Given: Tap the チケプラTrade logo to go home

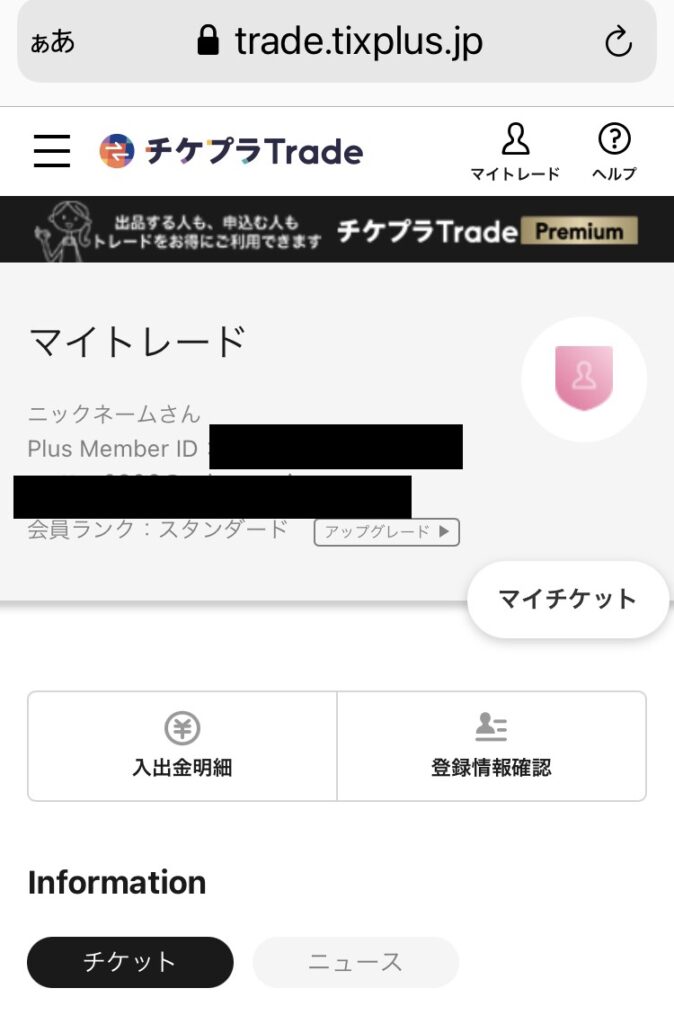Looking at the screenshot, I should click(231, 151).
